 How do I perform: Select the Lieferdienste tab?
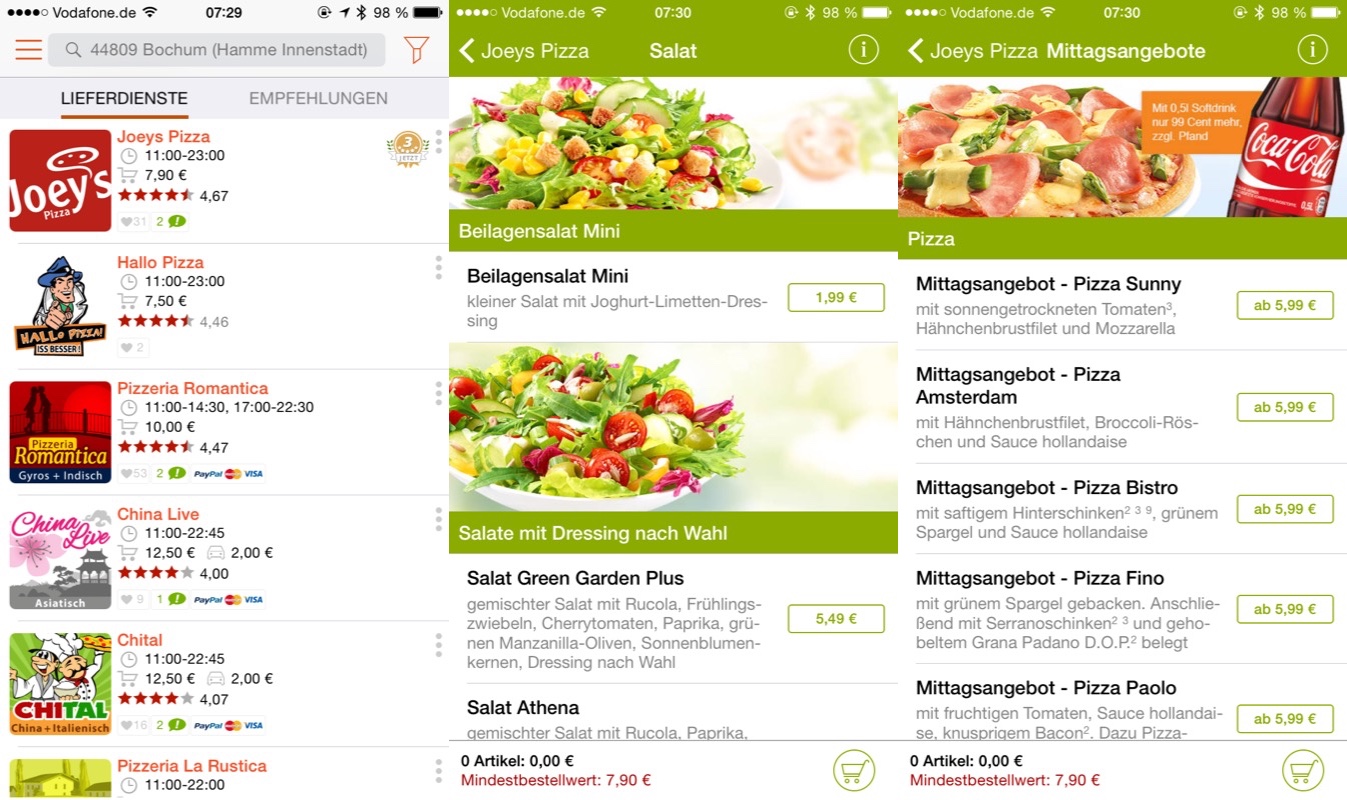pyautogui.click(x=124, y=99)
